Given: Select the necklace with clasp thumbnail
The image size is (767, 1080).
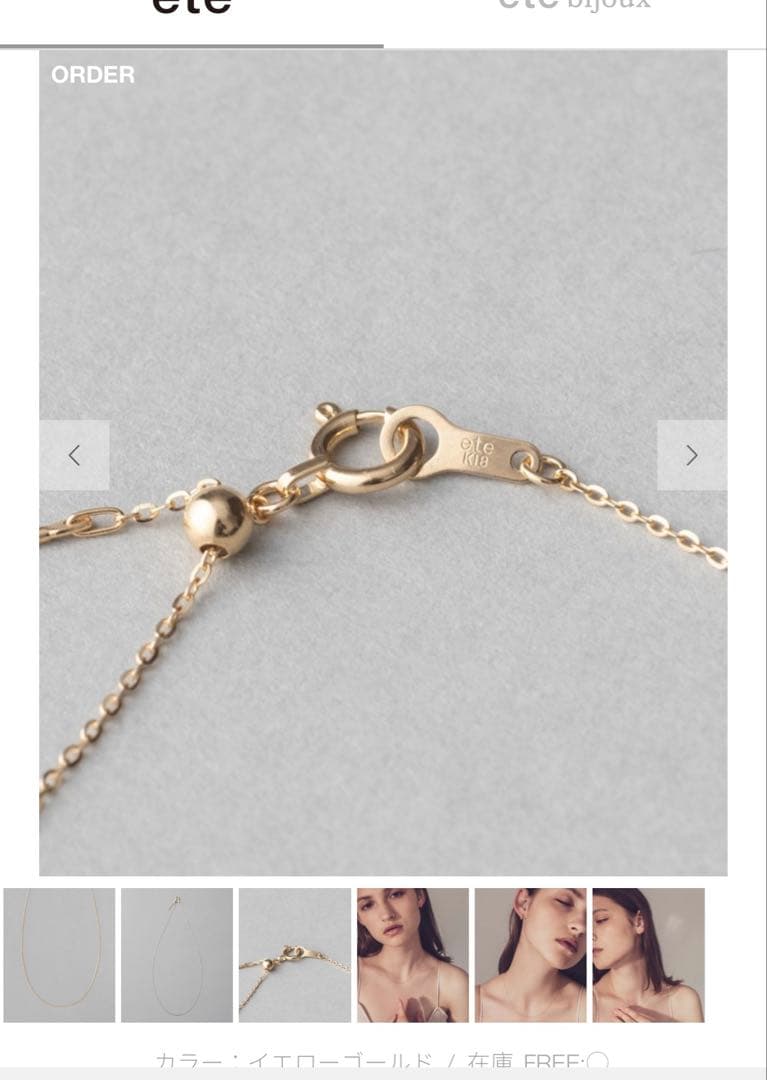Looking at the screenshot, I should (177, 954).
